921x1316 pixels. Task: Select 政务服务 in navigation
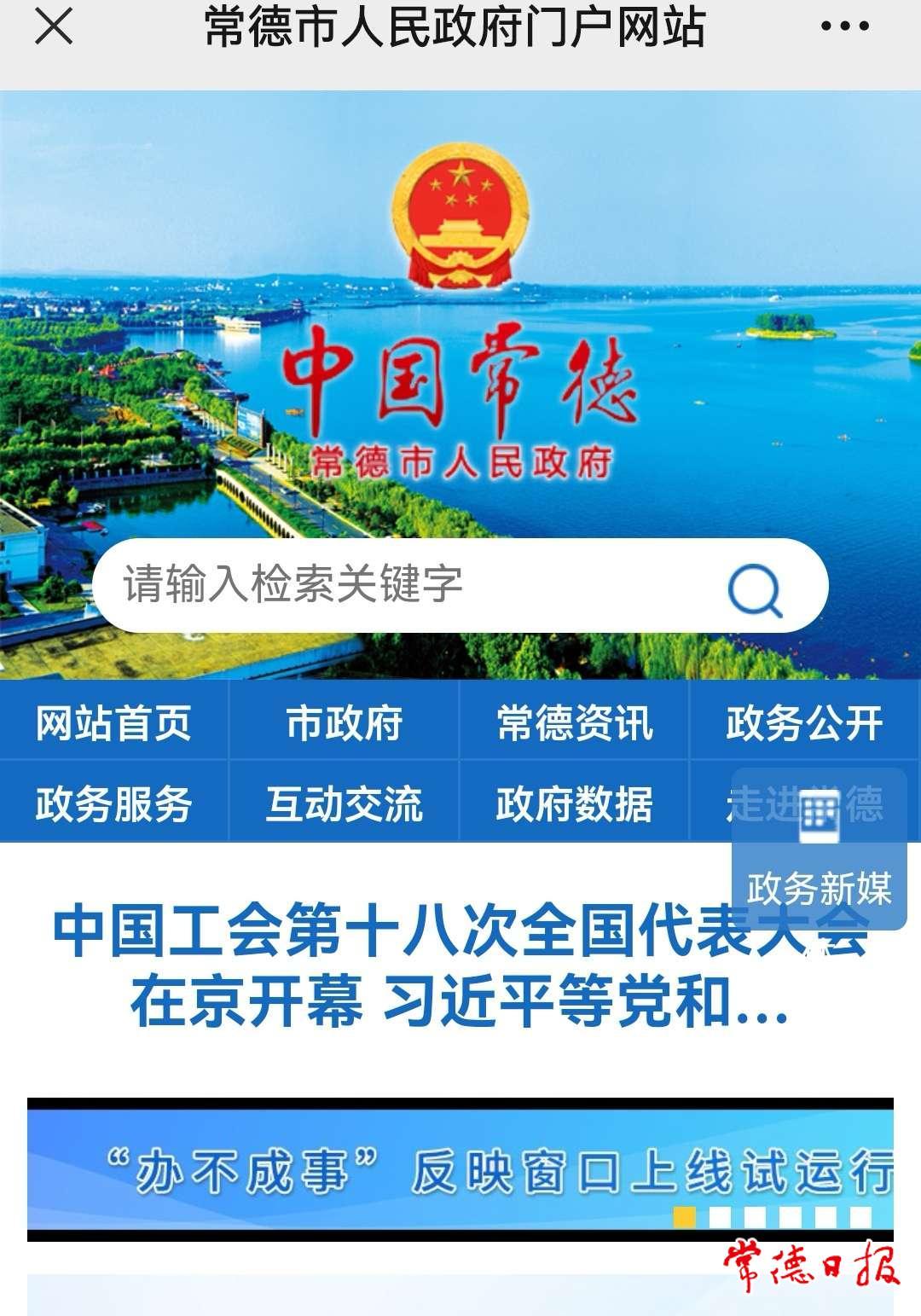tap(114, 803)
